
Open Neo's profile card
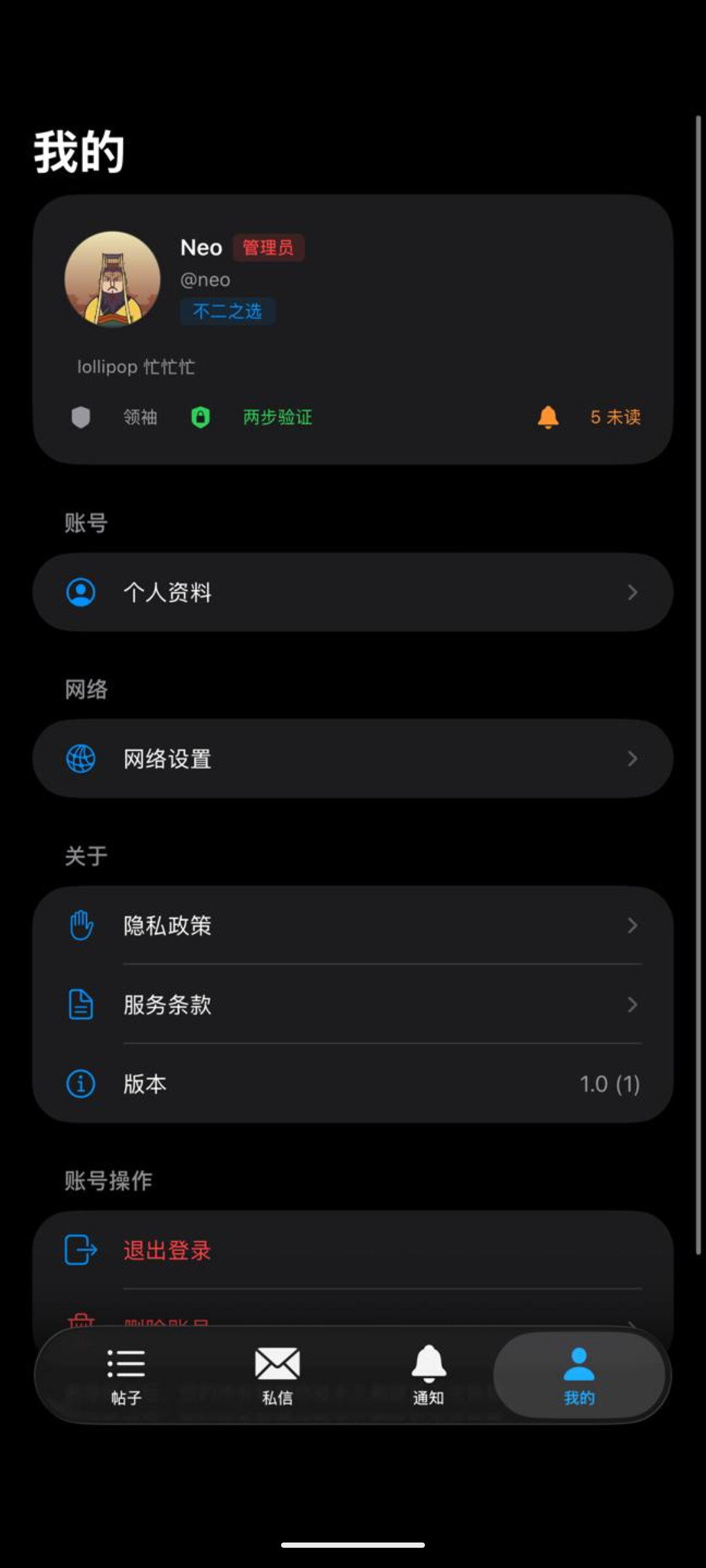(x=353, y=329)
